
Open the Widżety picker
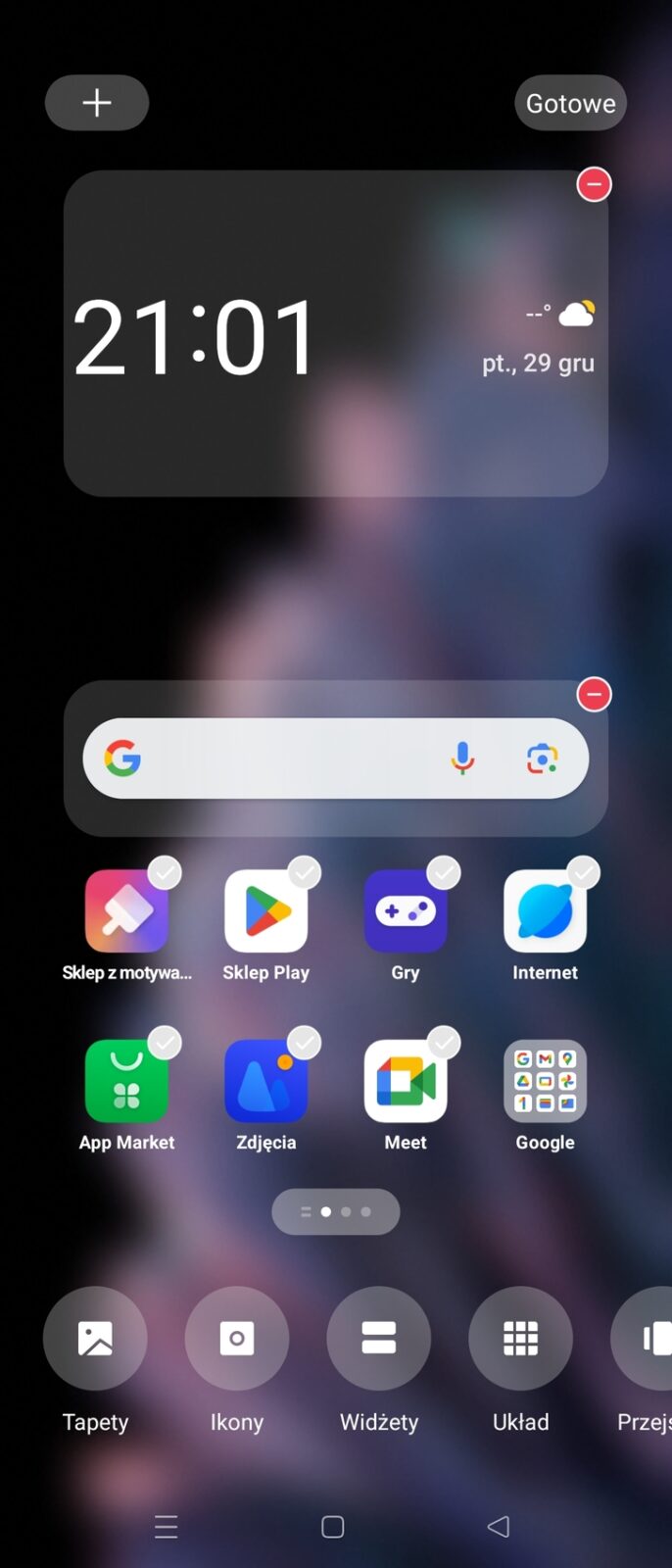click(x=379, y=1339)
